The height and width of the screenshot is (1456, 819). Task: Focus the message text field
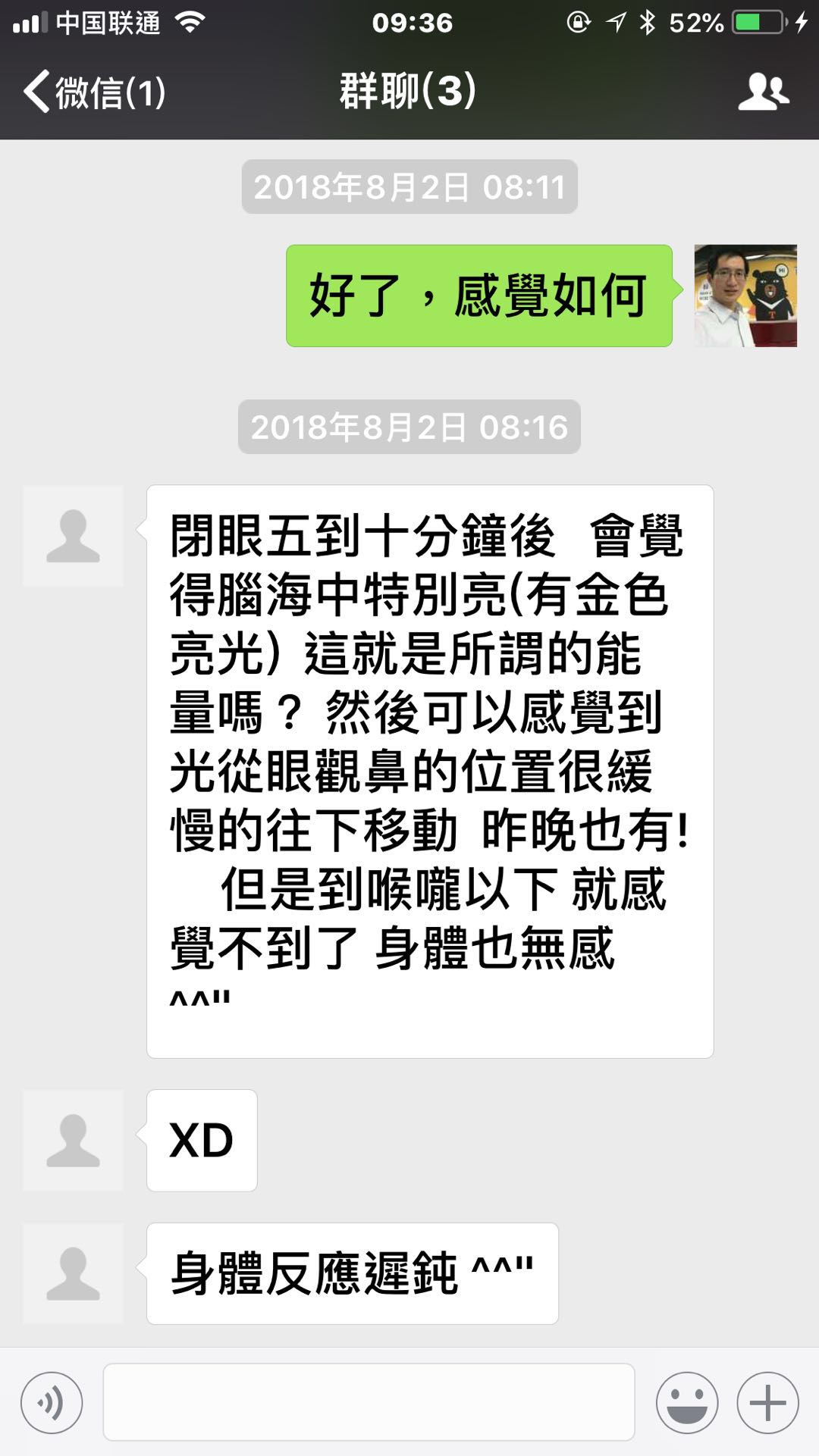[x=369, y=1402]
